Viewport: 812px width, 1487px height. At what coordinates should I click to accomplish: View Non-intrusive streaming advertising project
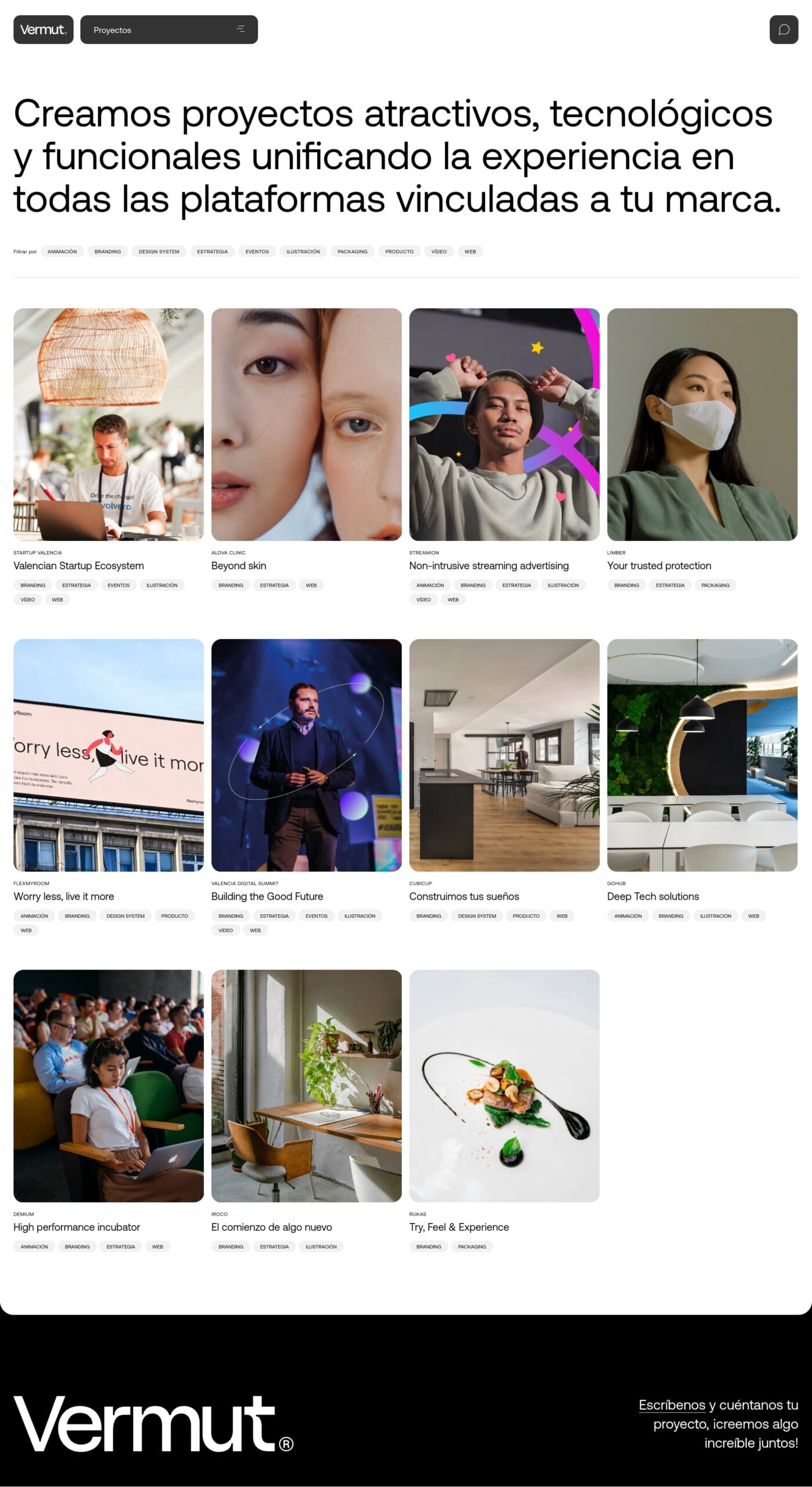[504, 424]
